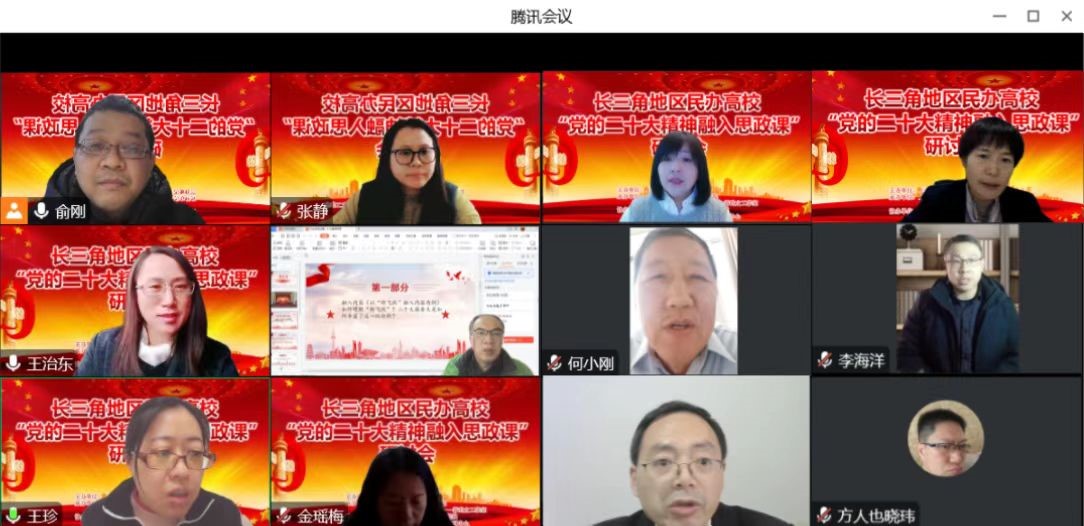
Task: Minimize the meeting window
Action: [x=999, y=16]
